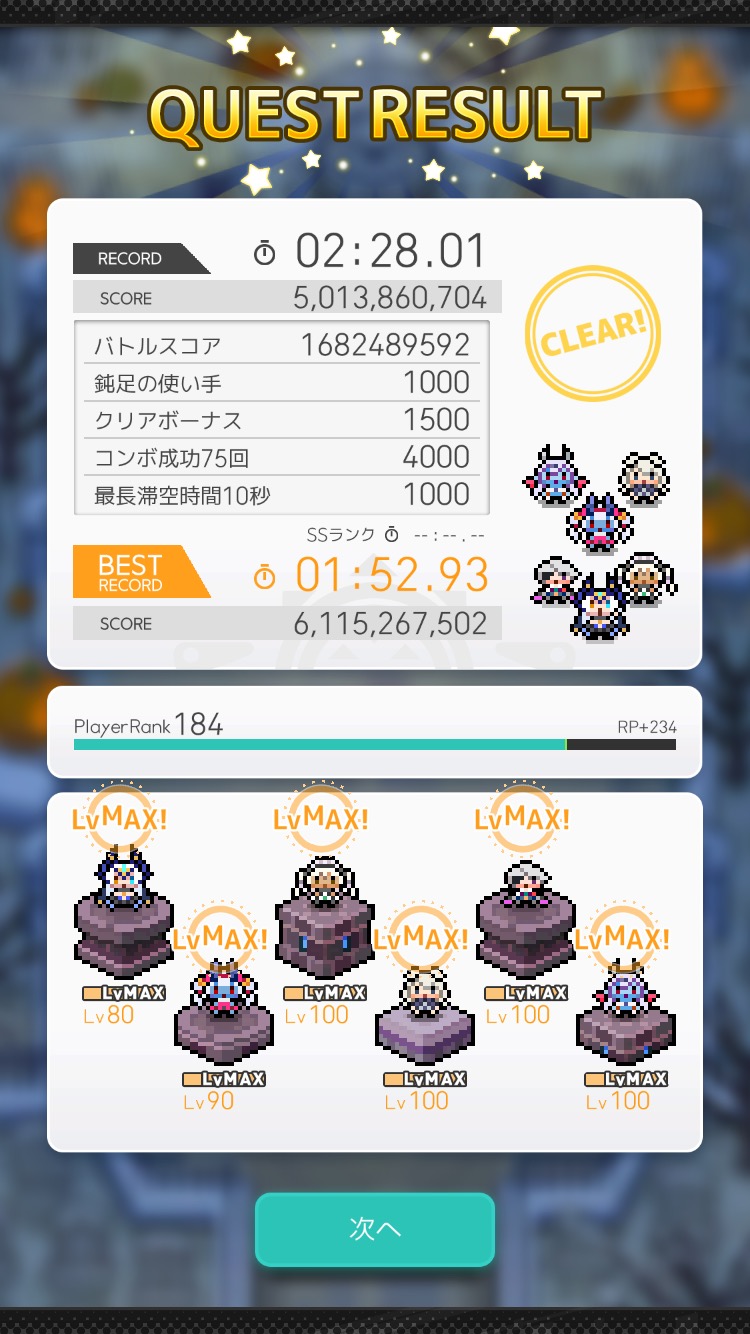Tap the 次へ button to continue

click(375, 1229)
